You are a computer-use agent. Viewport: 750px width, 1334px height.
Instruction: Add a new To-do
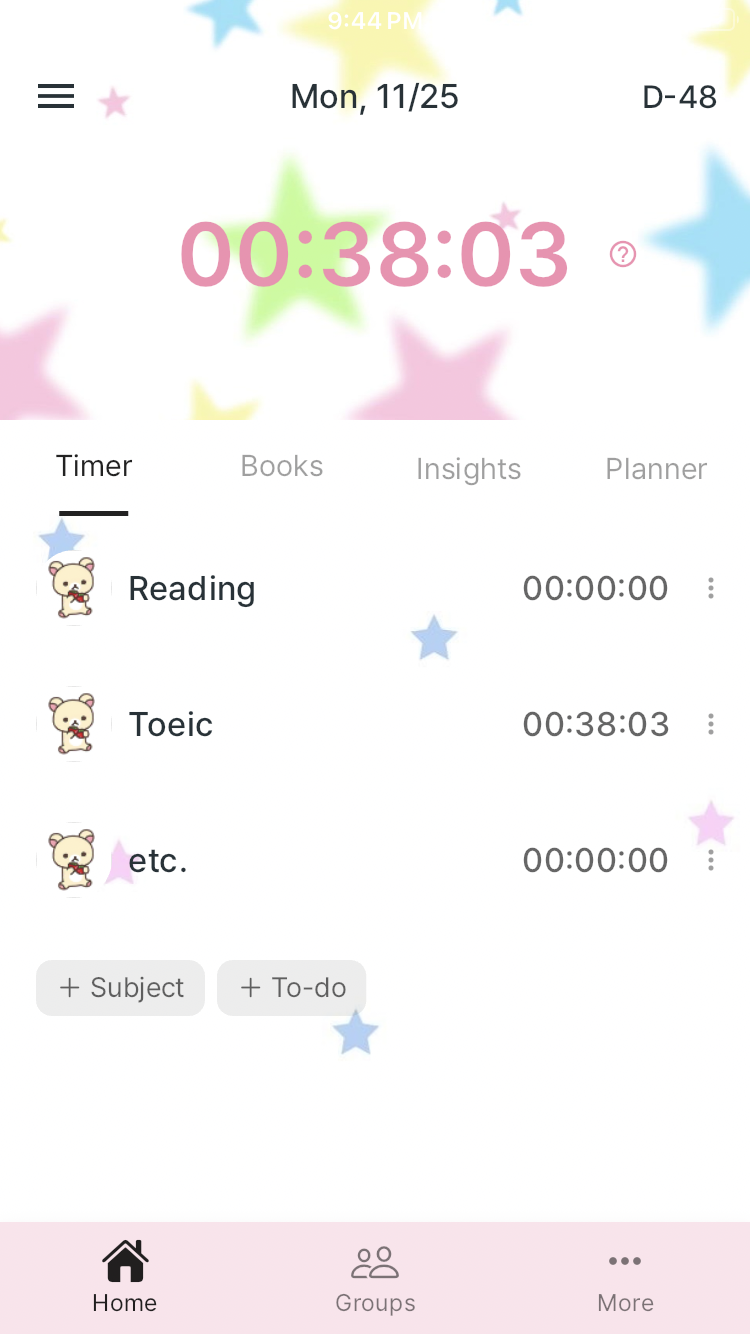tap(292, 988)
